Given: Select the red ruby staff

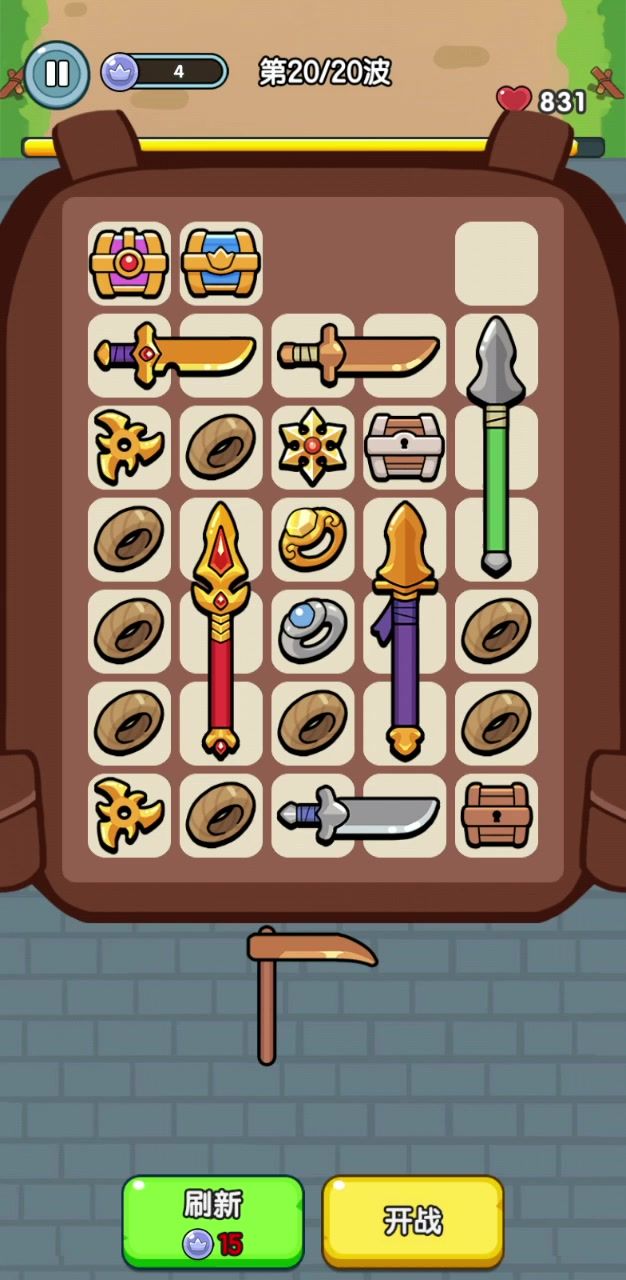Looking at the screenshot, I should [x=221, y=630].
